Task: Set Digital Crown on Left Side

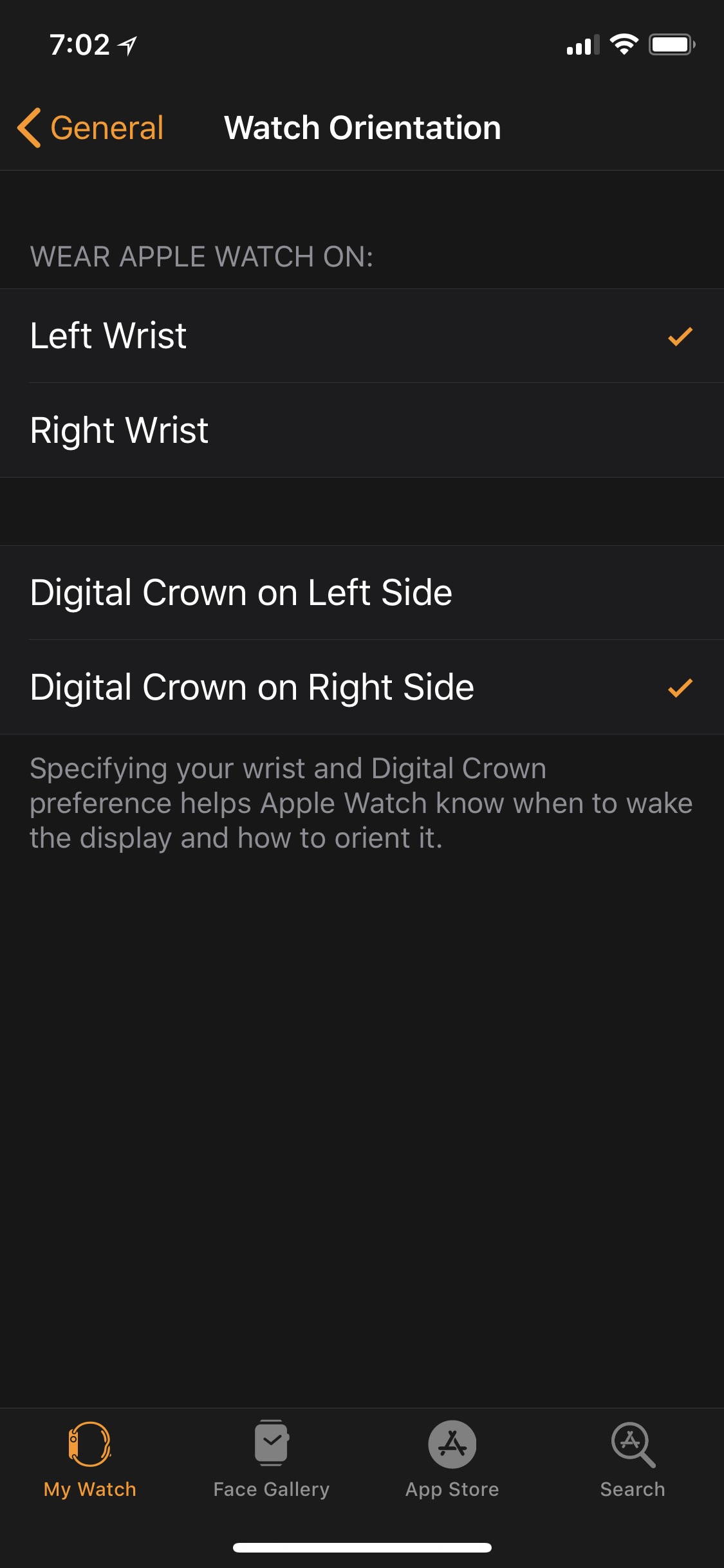Action: click(360, 593)
